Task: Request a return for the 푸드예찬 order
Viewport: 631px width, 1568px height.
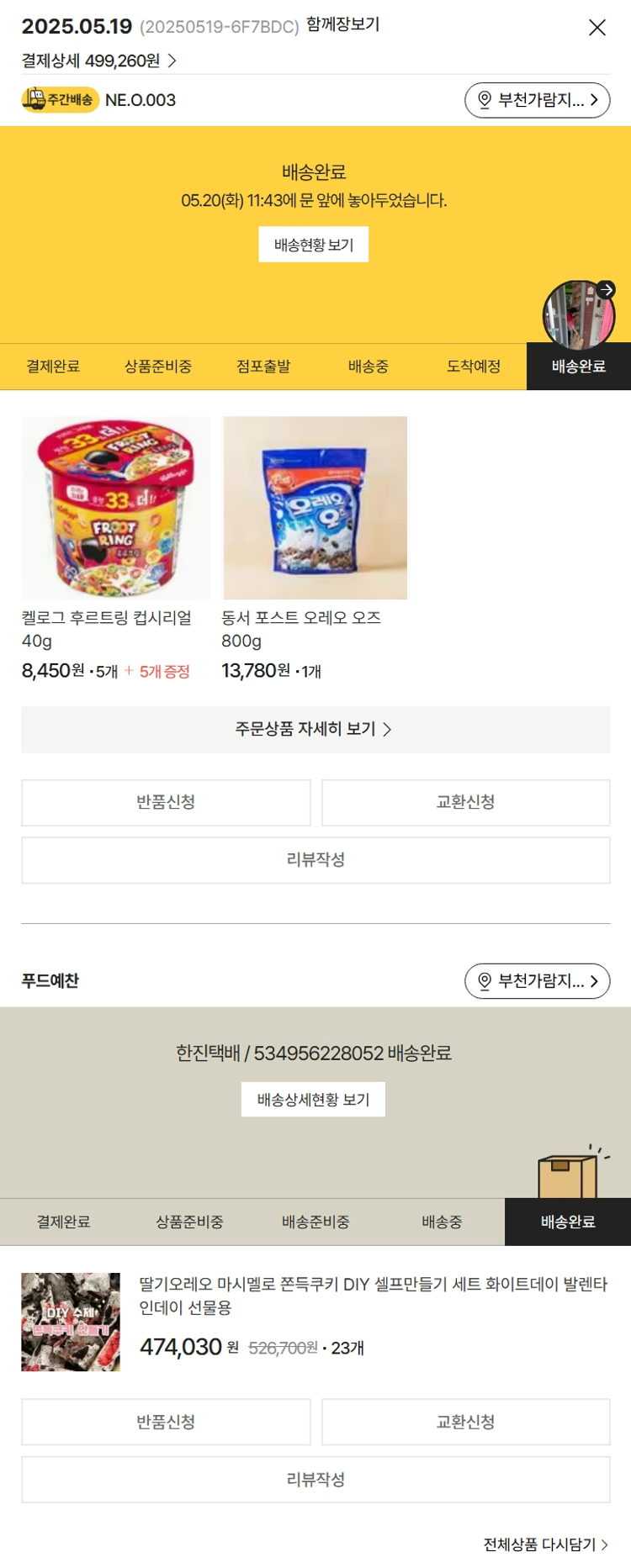Action: point(166,1422)
